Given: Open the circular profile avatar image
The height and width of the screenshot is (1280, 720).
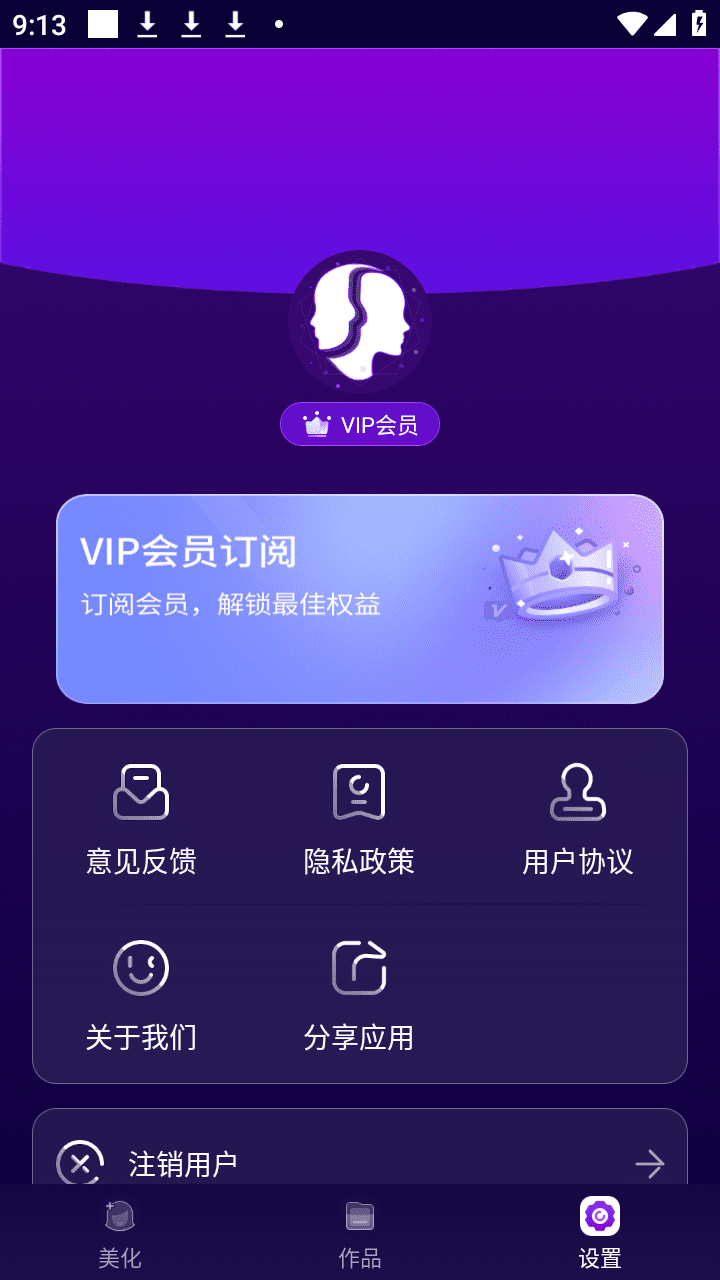Looking at the screenshot, I should [x=359, y=320].
